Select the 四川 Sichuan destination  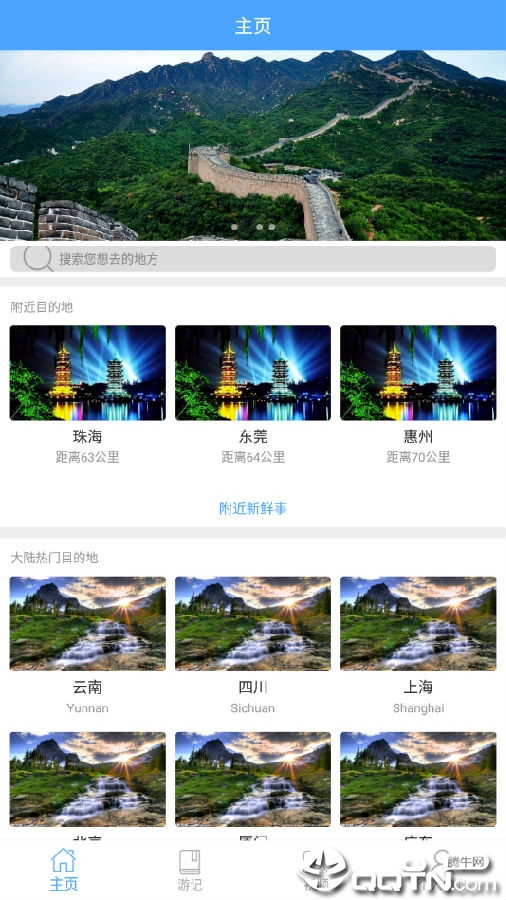tap(253, 646)
